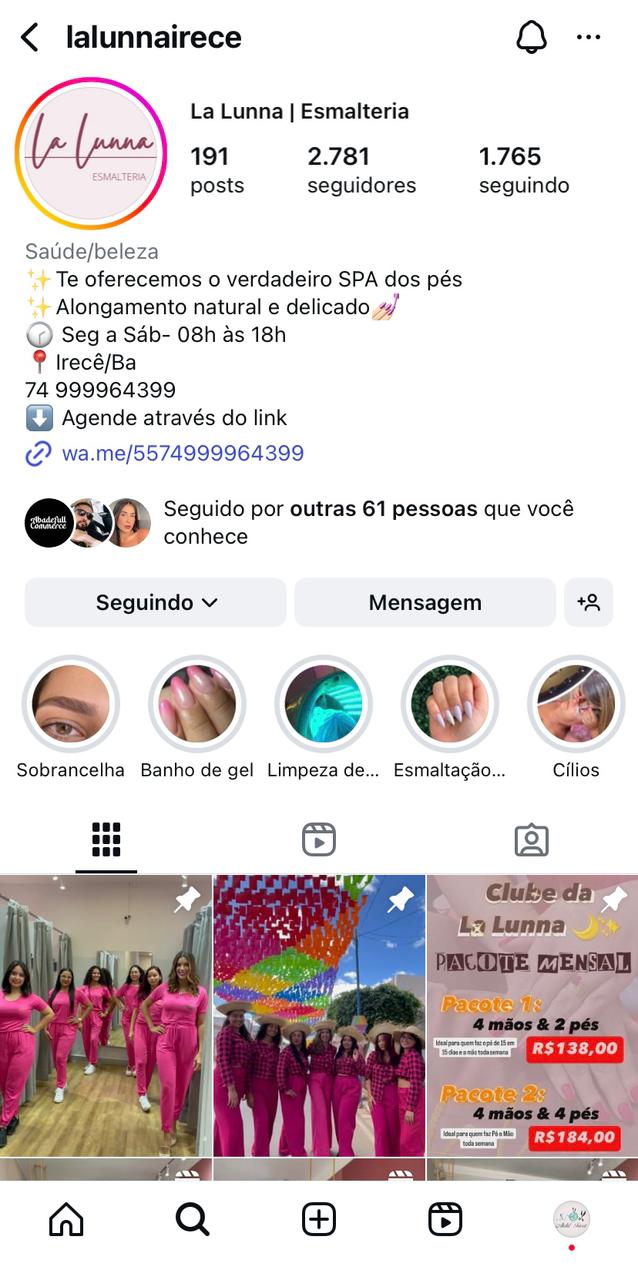Open the Cílios highlight
The width and height of the screenshot is (638, 1280).
pos(575,703)
